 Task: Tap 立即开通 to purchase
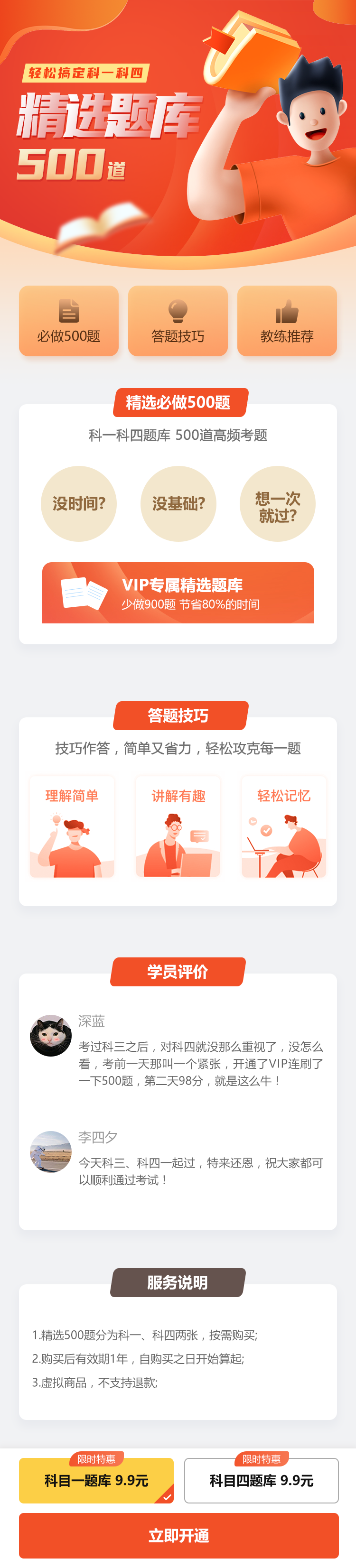click(178, 1535)
